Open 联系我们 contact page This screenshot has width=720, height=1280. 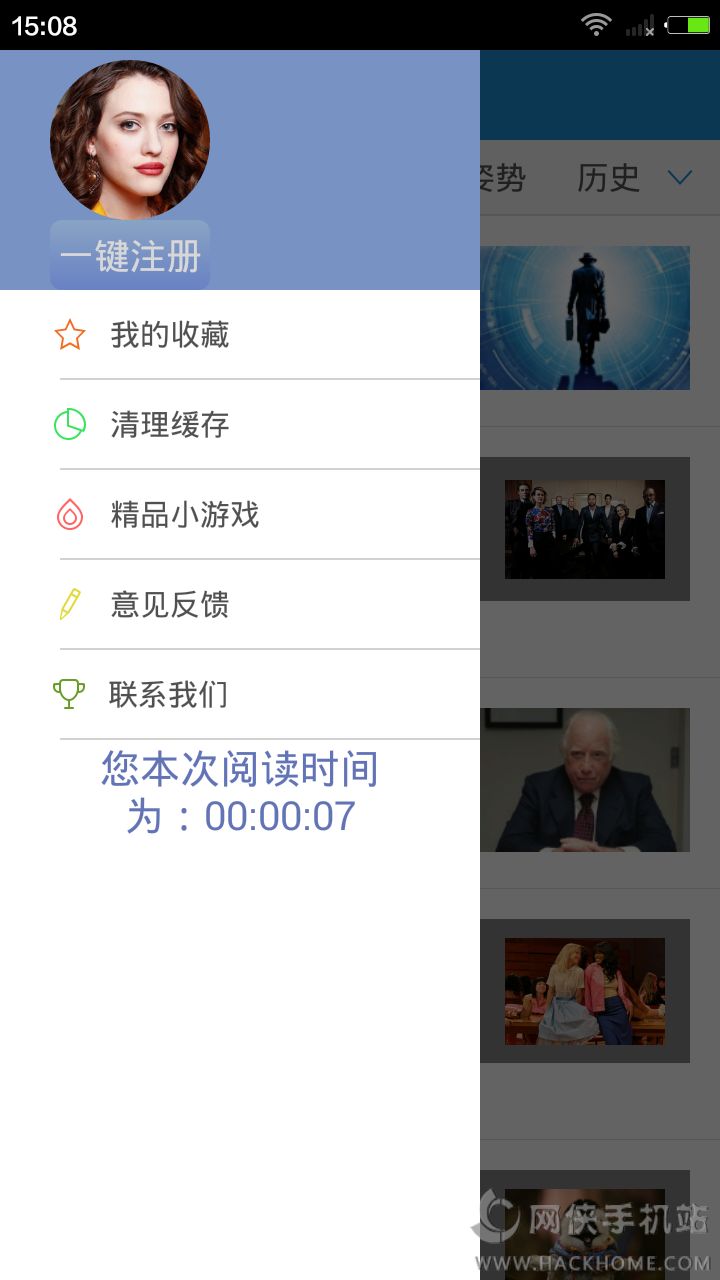tap(168, 695)
